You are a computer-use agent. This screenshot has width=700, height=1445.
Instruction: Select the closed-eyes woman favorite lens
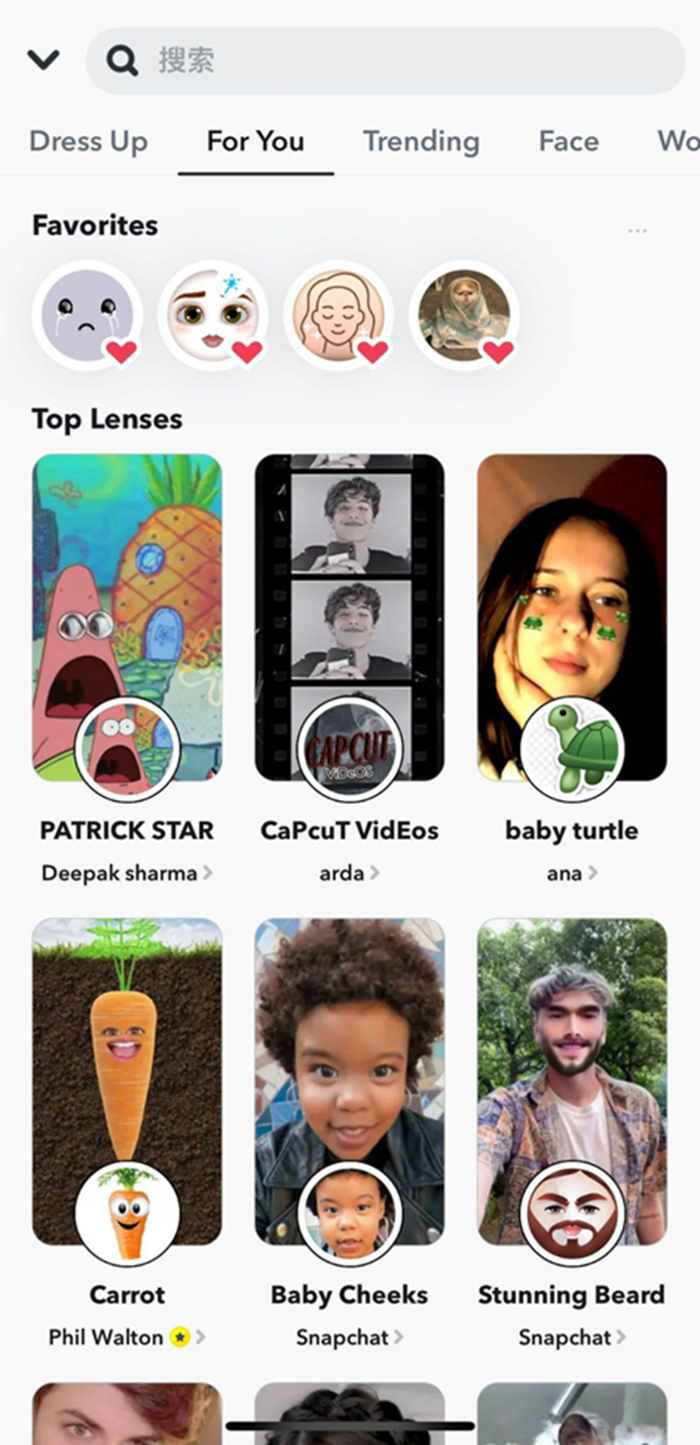click(x=339, y=316)
